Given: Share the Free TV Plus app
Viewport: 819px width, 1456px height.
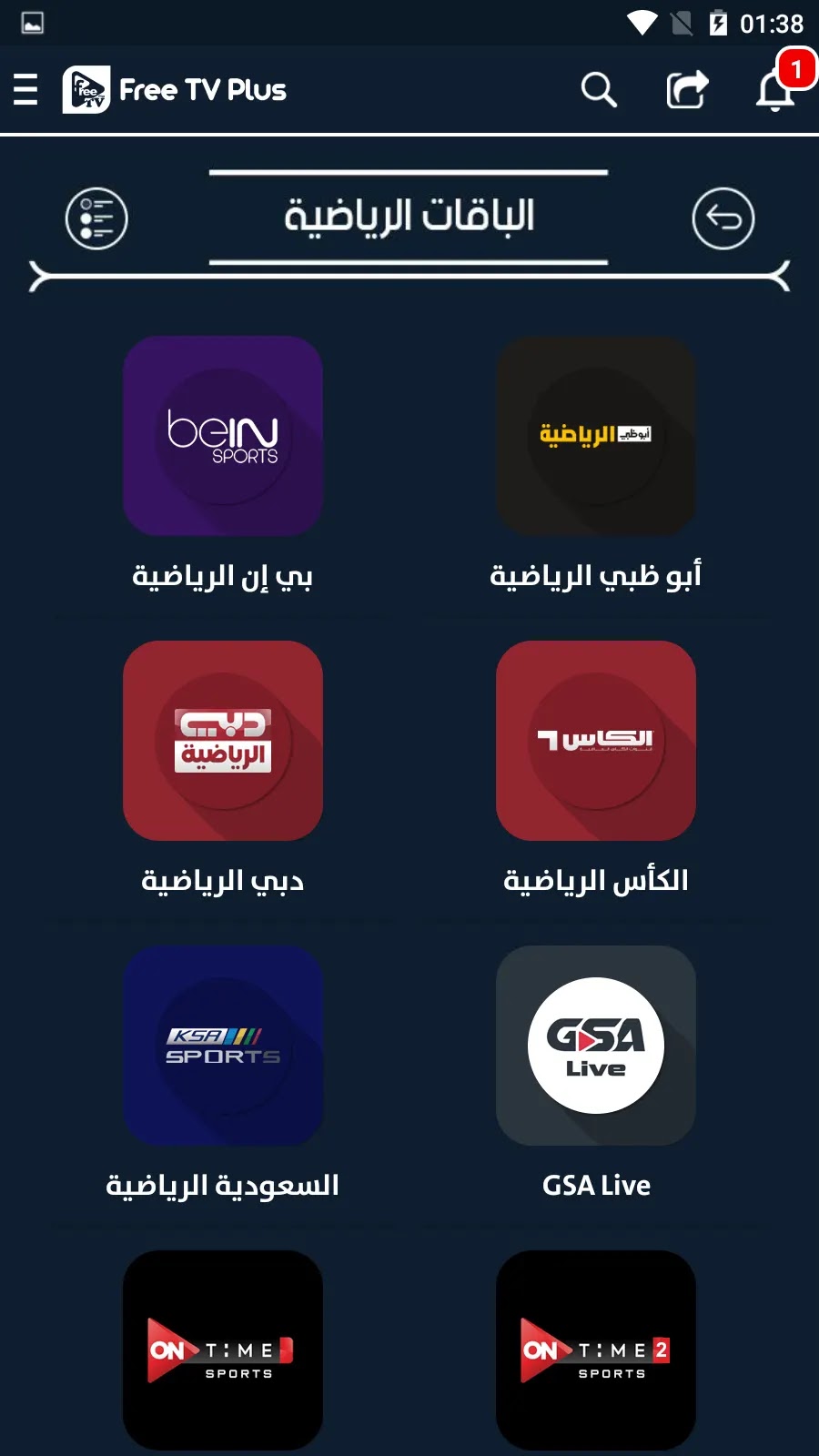Looking at the screenshot, I should click(687, 89).
